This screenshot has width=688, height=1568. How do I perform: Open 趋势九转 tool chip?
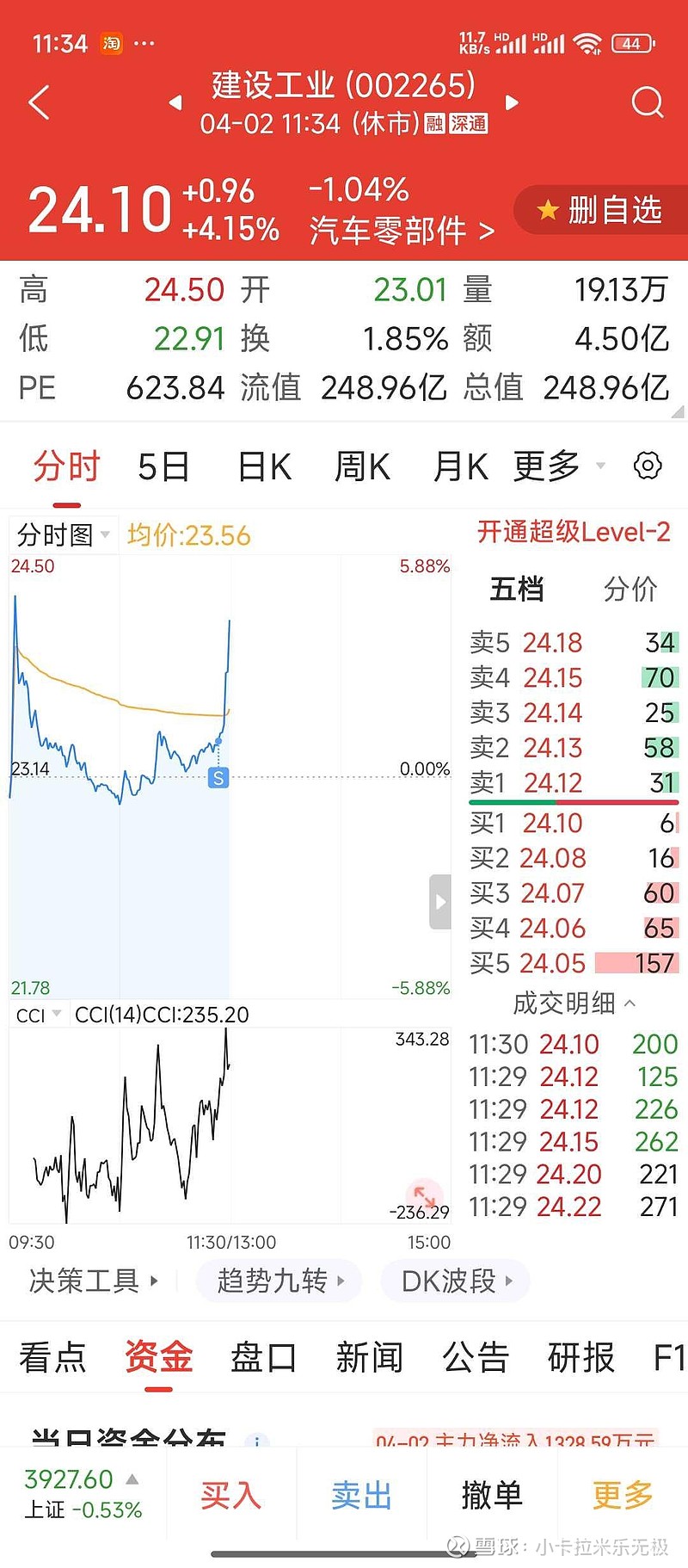[x=279, y=1281]
